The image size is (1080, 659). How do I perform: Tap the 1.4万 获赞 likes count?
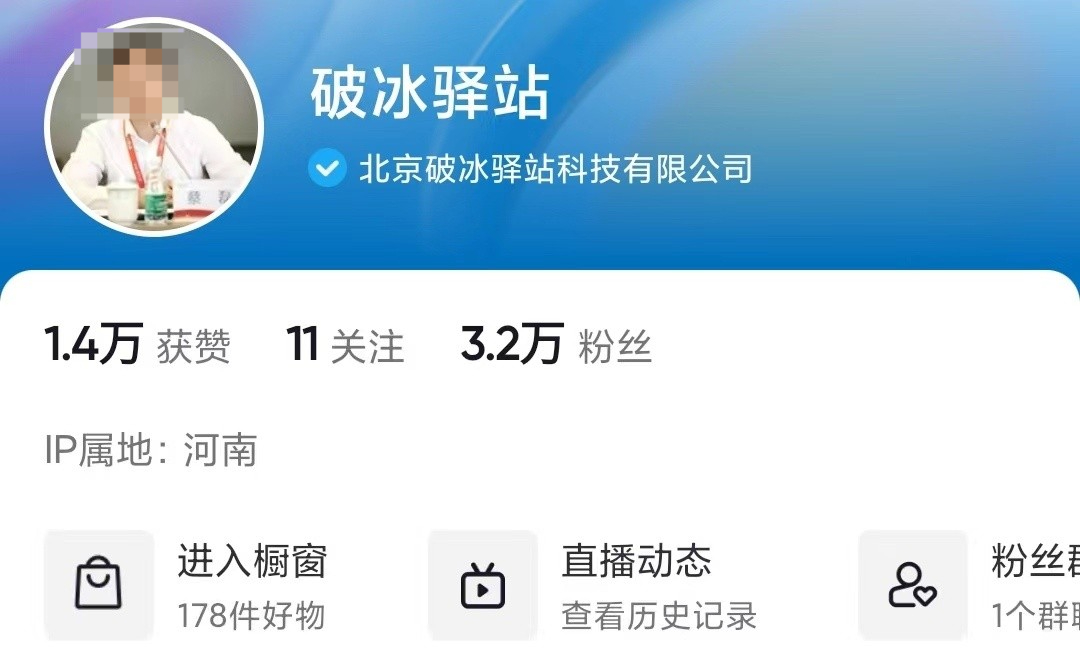tap(137, 345)
